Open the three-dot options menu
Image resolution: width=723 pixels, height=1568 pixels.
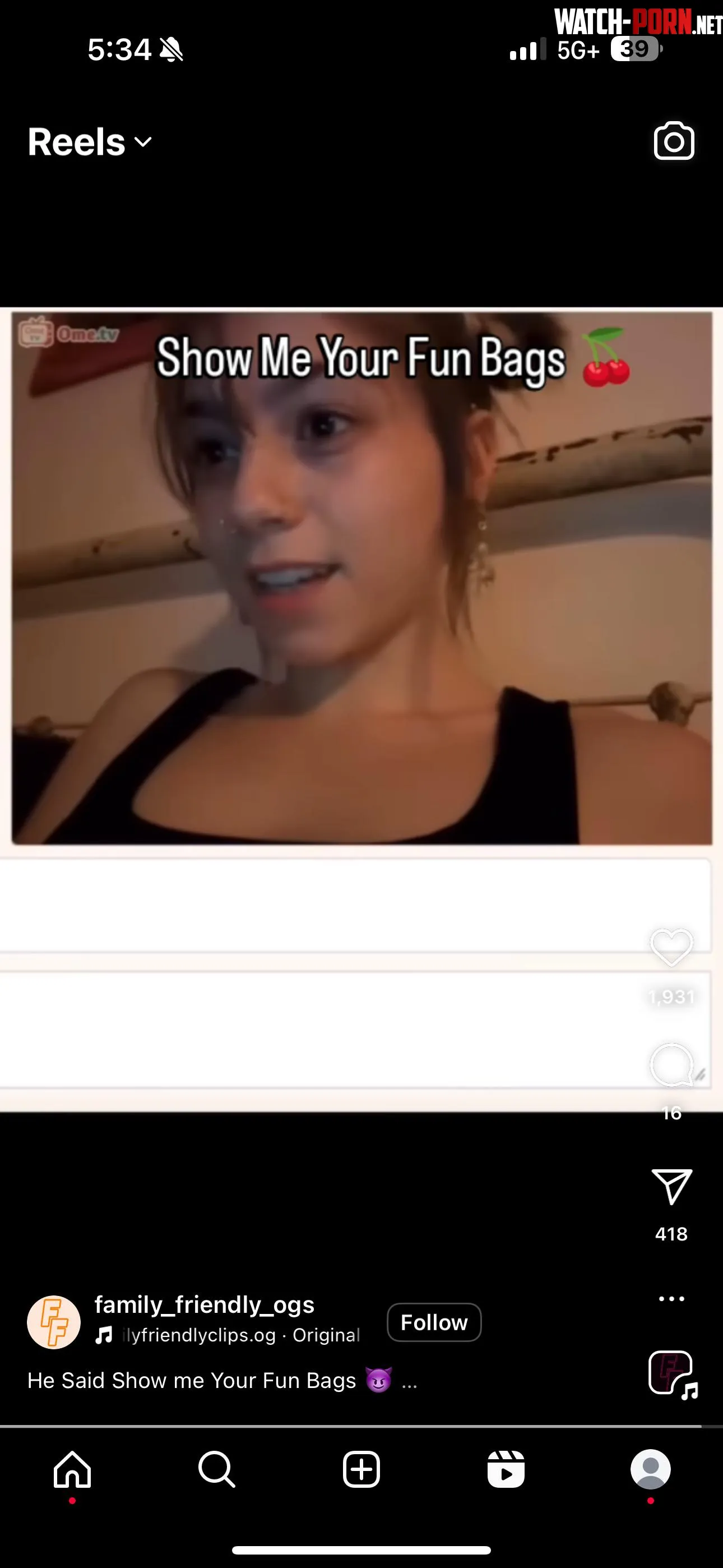[x=671, y=1298]
